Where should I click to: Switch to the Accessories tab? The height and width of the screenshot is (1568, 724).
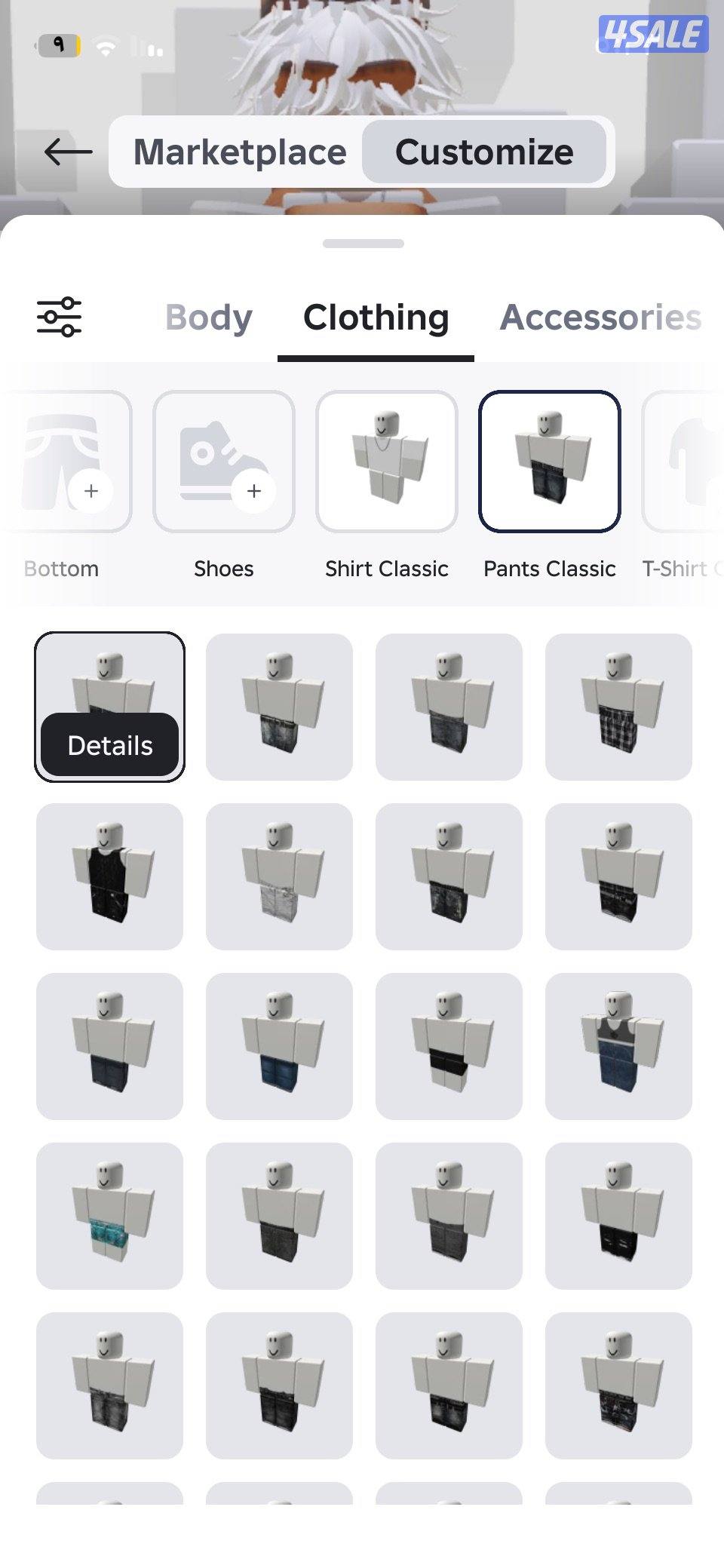(x=600, y=318)
